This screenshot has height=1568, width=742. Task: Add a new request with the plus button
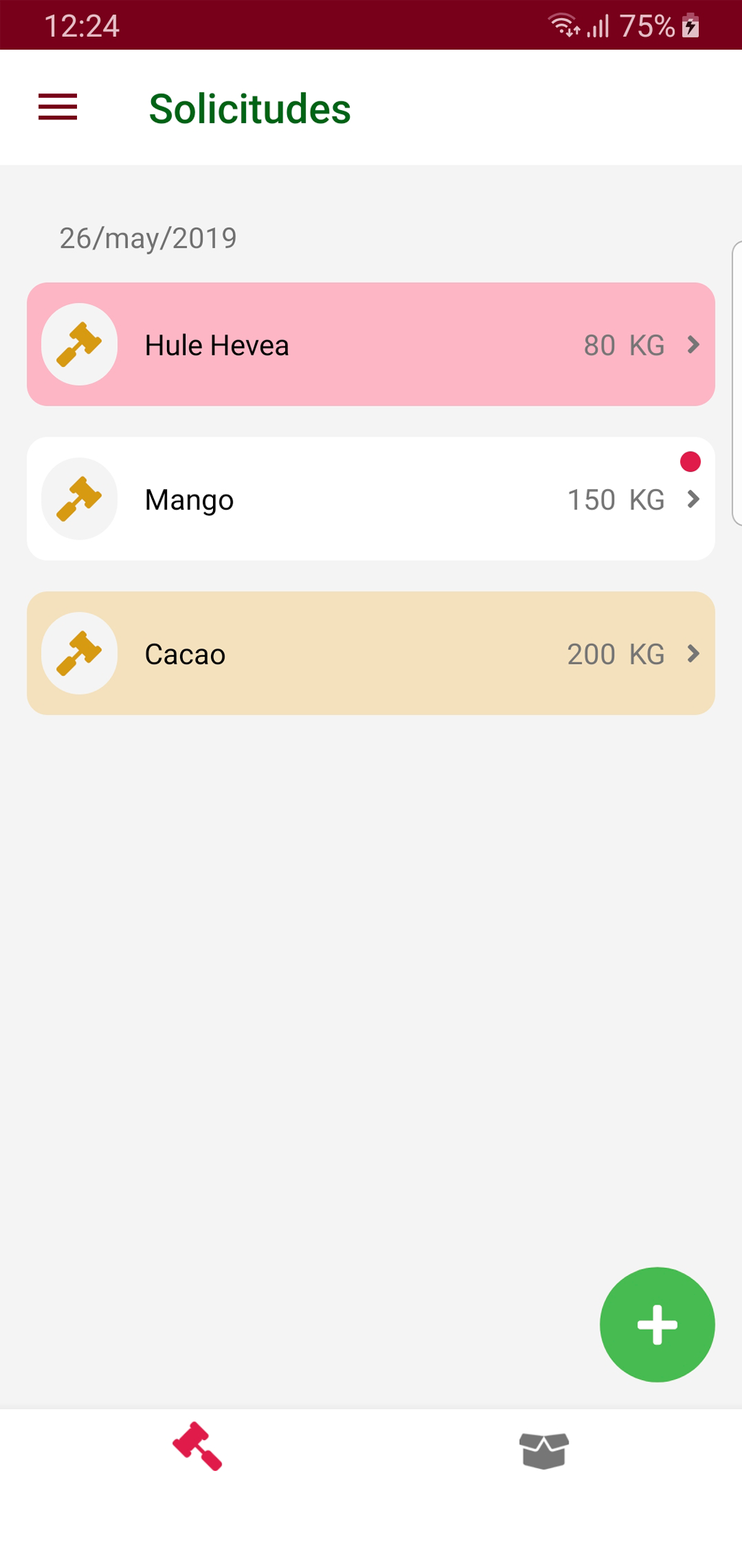pos(656,1324)
